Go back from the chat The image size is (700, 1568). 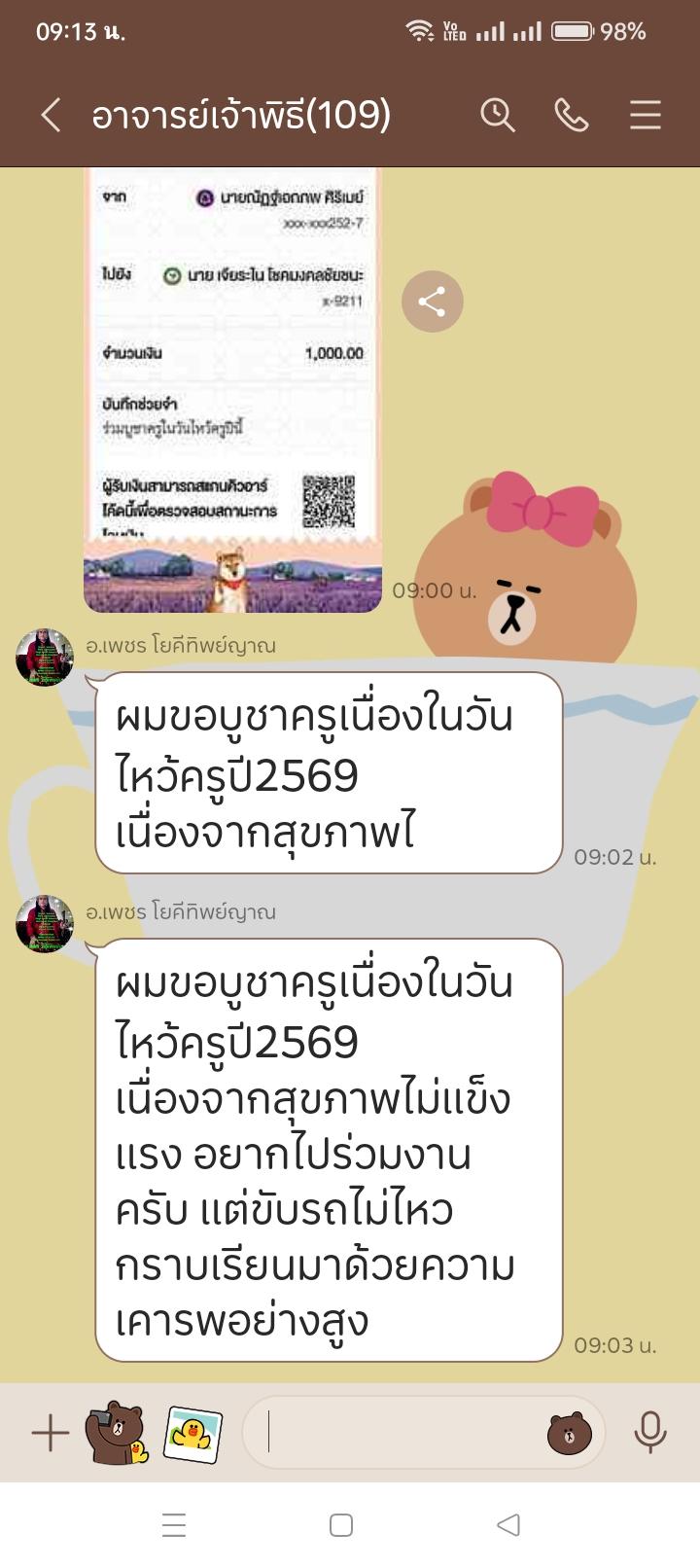[x=51, y=116]
